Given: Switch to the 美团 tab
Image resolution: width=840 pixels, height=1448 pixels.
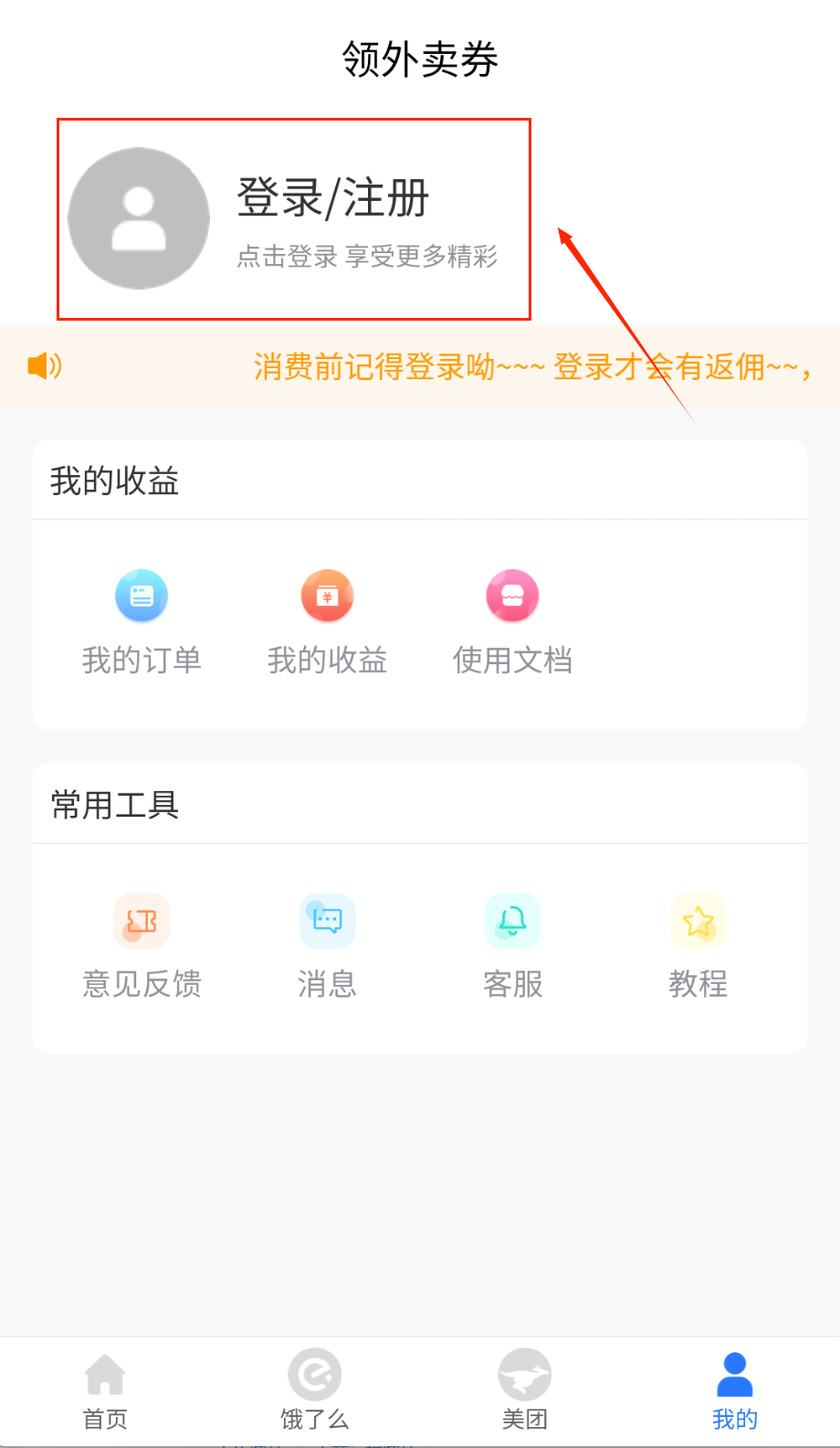Looking at the screenshot, I should tap(525, 1390).
